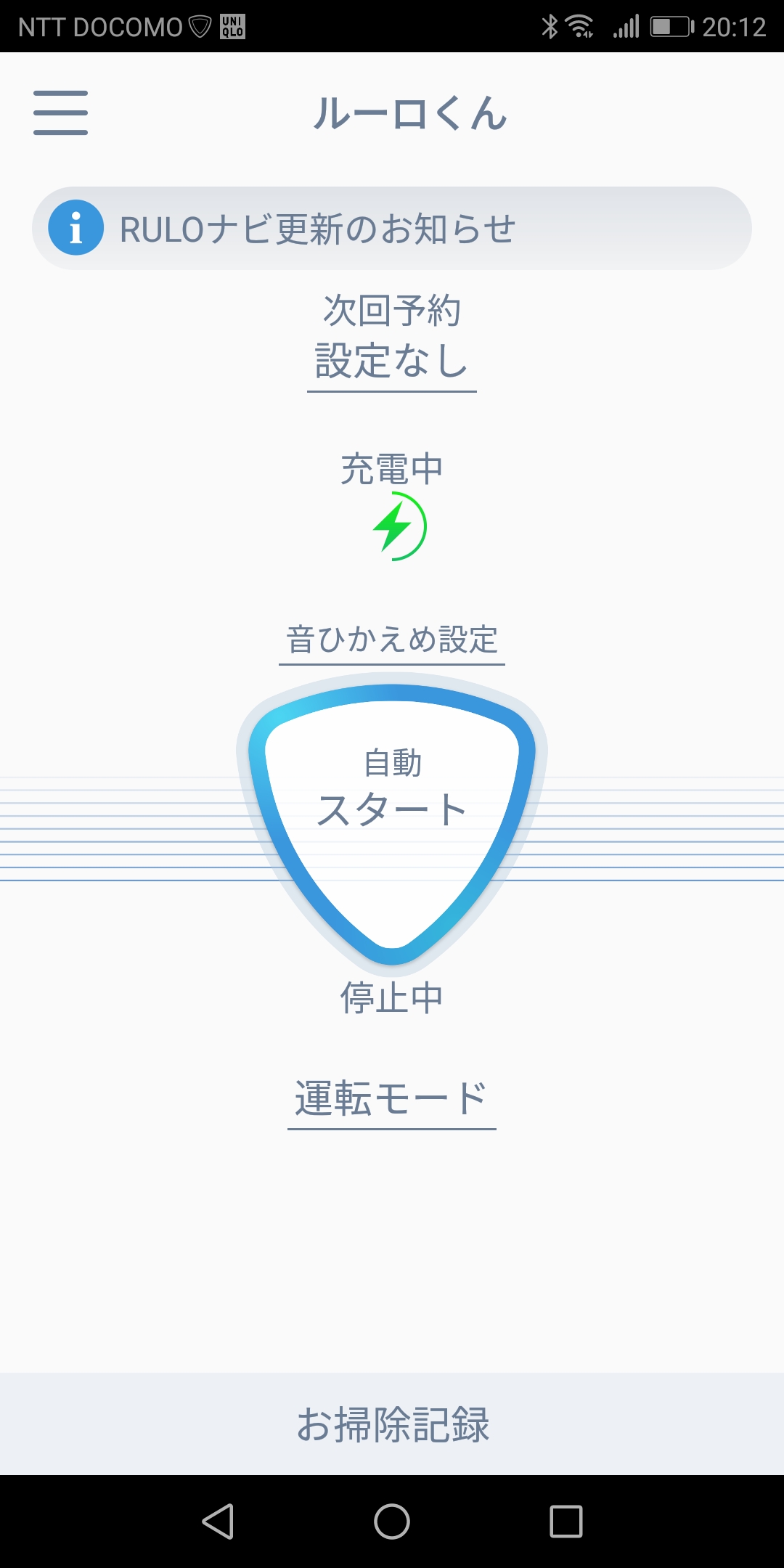Open the RULOナビ更新のお知らせ notice
This screenshot has height=1568, width=784.
[391, 229]
